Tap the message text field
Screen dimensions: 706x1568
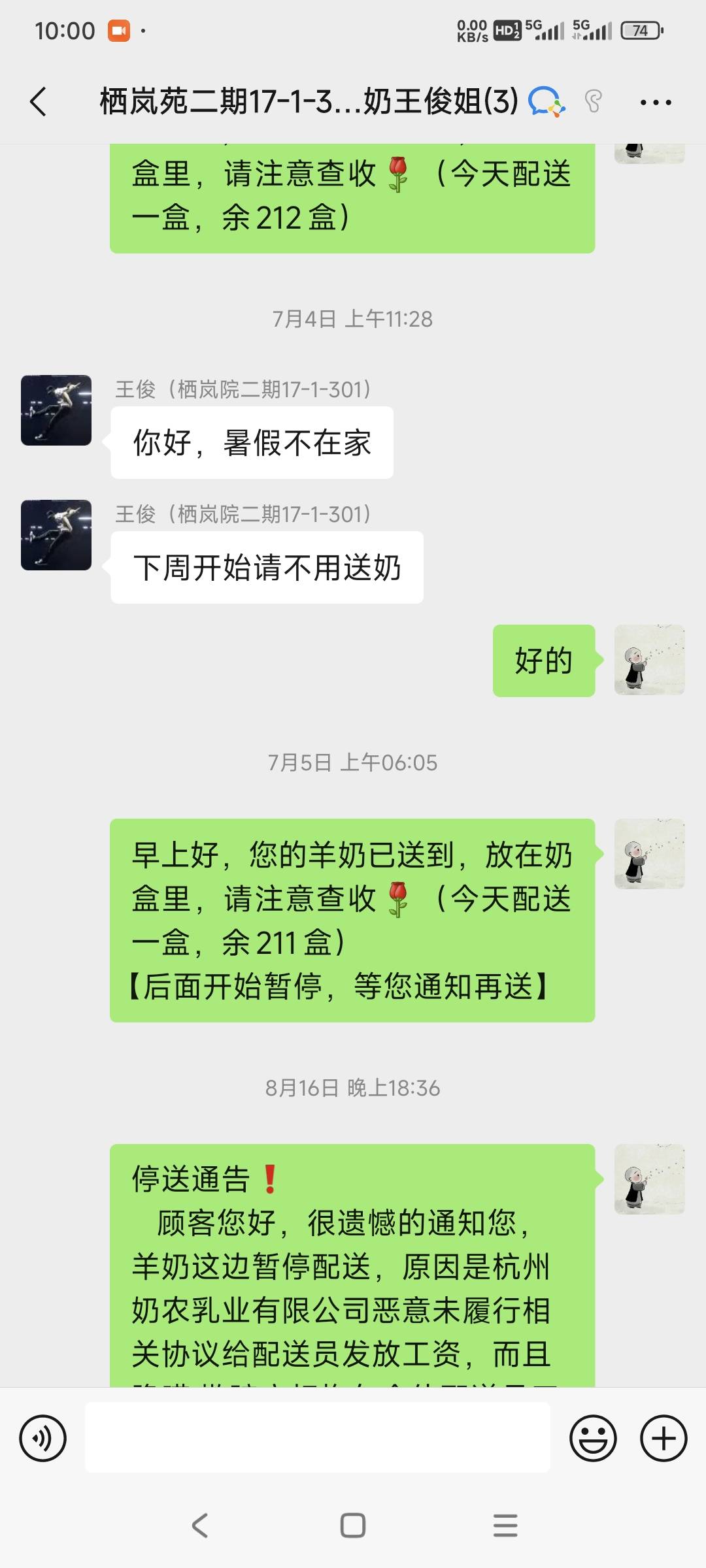pyautogui.click(x=317, y=1437)
